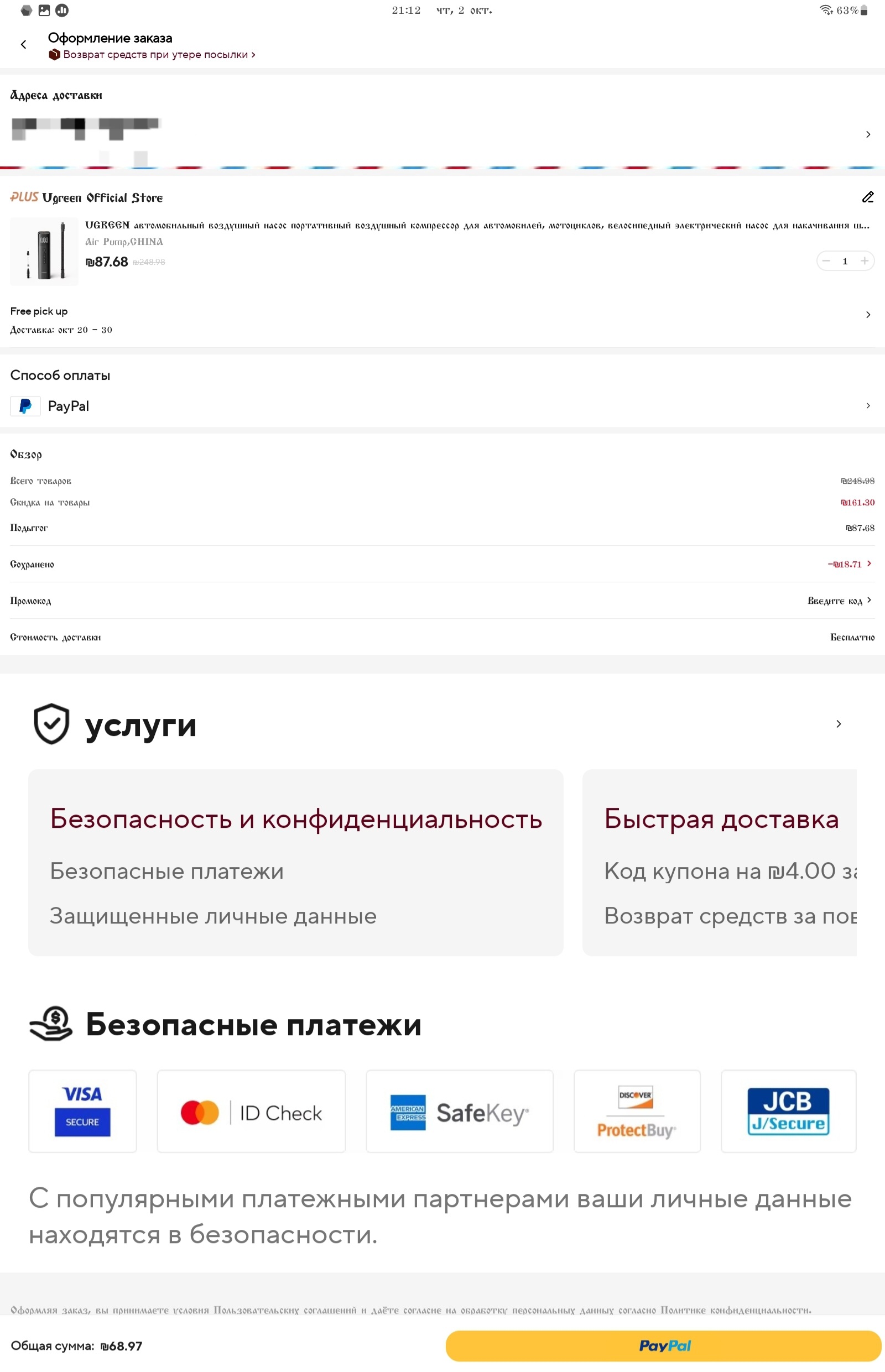Viewport: 885px width, 1372px height.
Task: Open the Fast delivery card
Action: pos(720,863)
